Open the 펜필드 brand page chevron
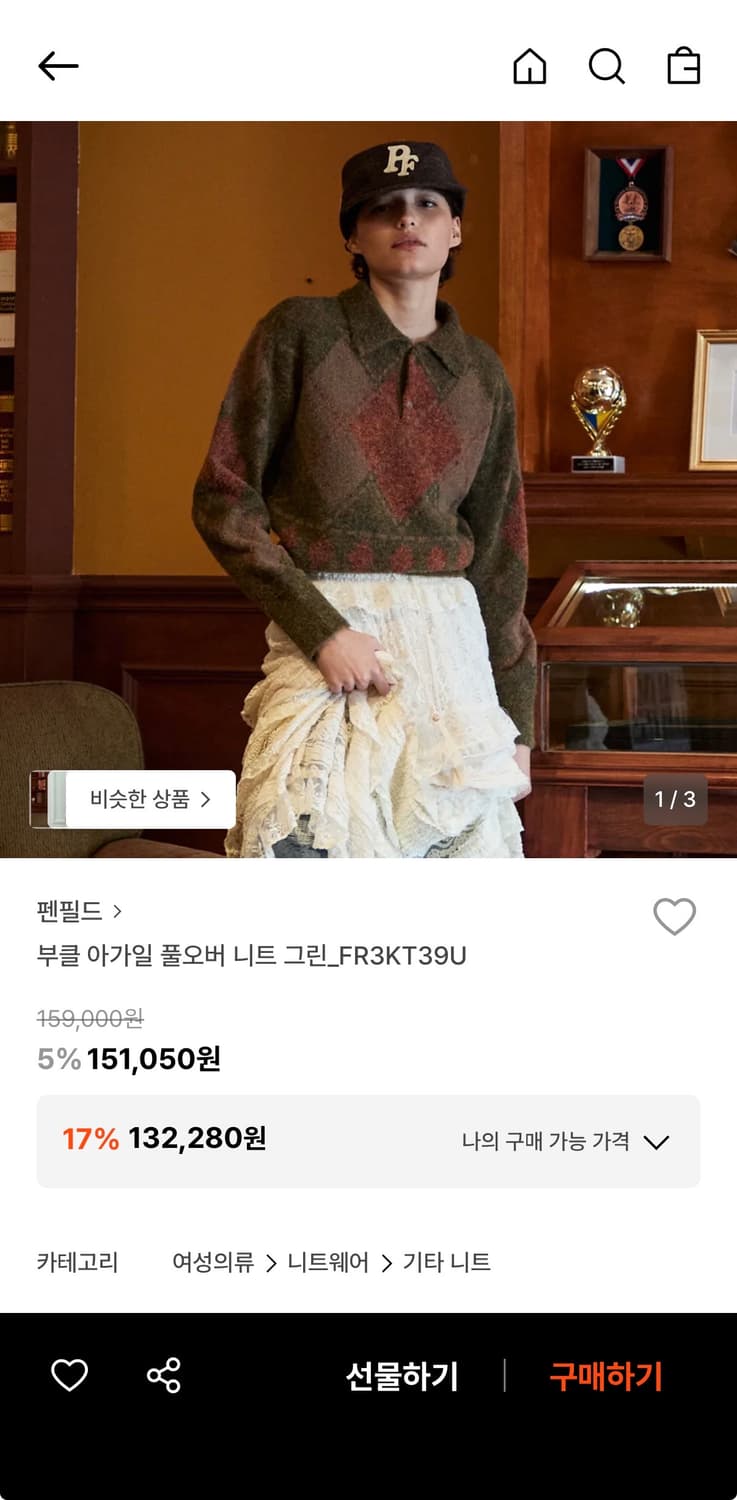This screenshot has height=1500, width=737. 118,912
